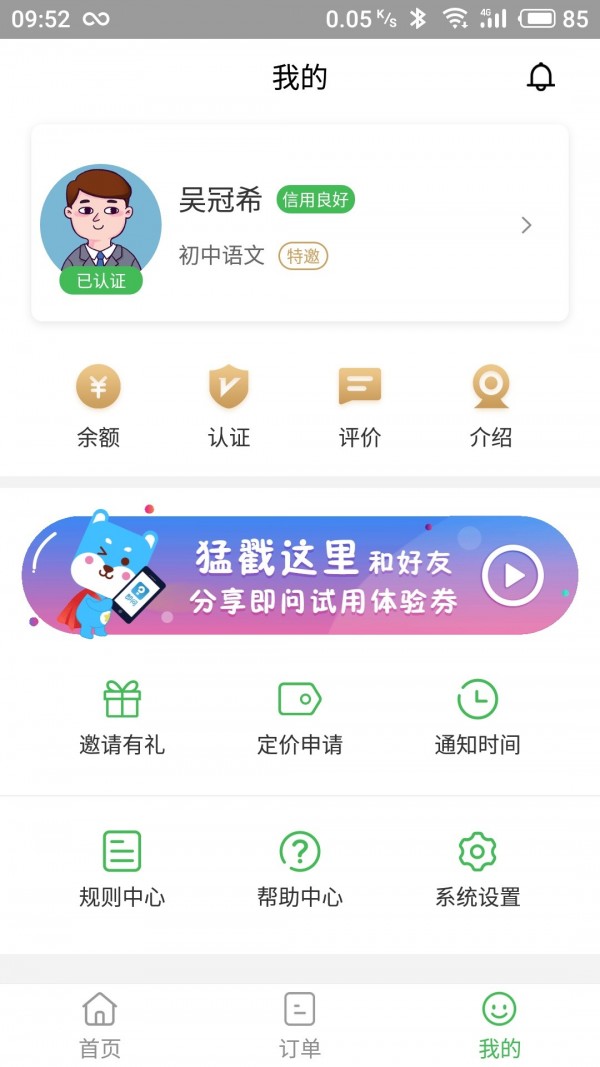
Task: Set 通知时间 notification time
Action: (477, 717)
